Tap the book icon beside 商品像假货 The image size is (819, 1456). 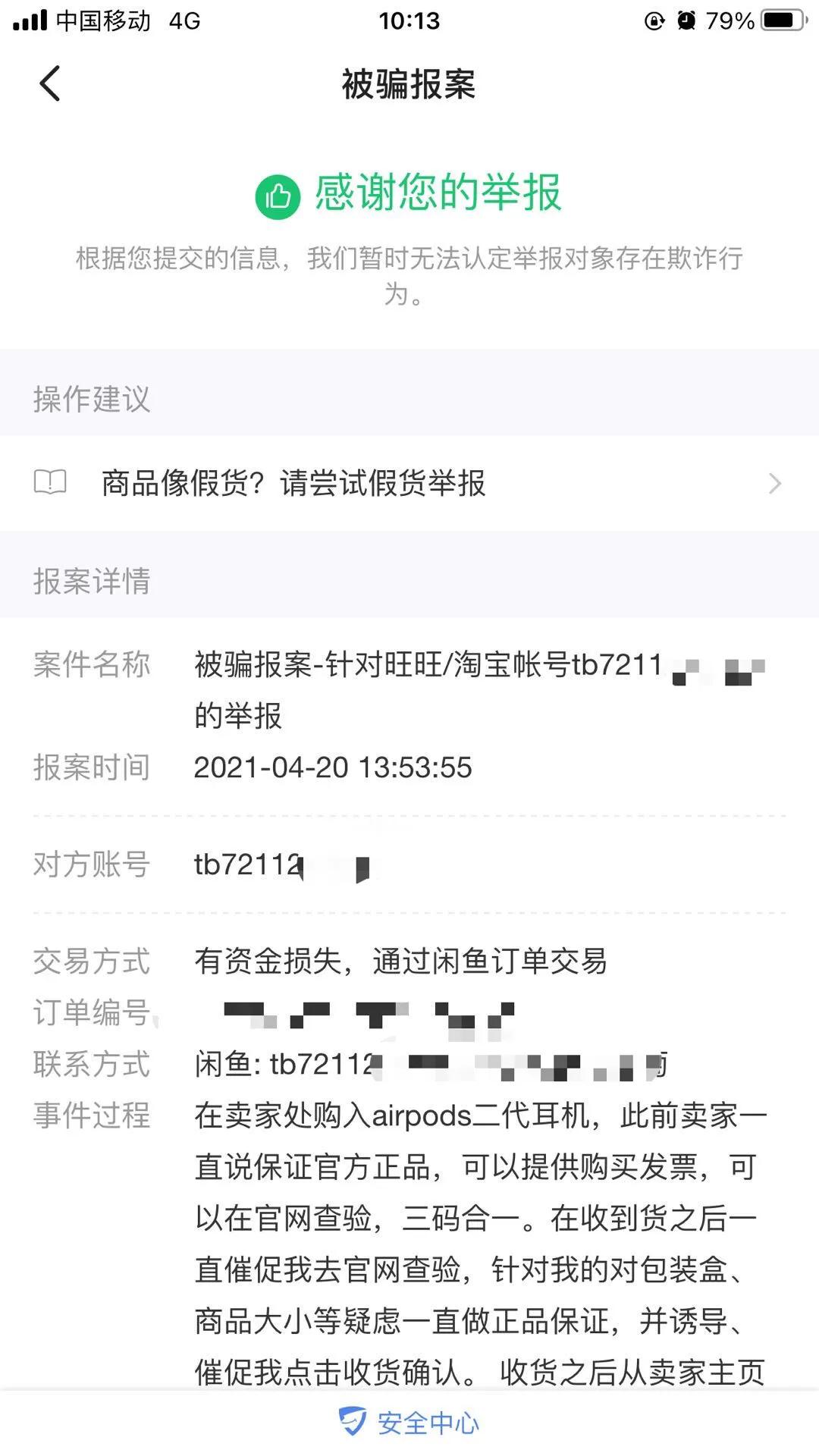(50, 482)
